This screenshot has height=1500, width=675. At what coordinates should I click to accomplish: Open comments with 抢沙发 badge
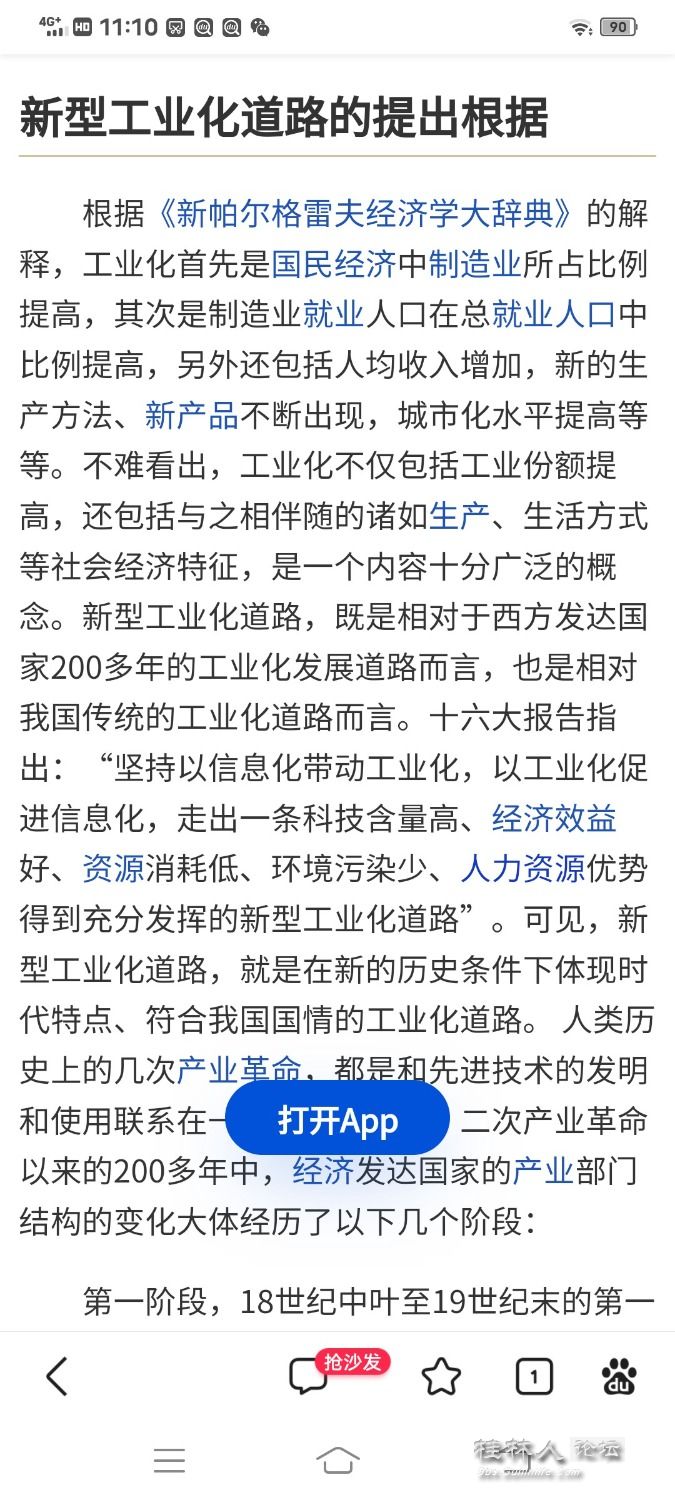click(310, 1377)
